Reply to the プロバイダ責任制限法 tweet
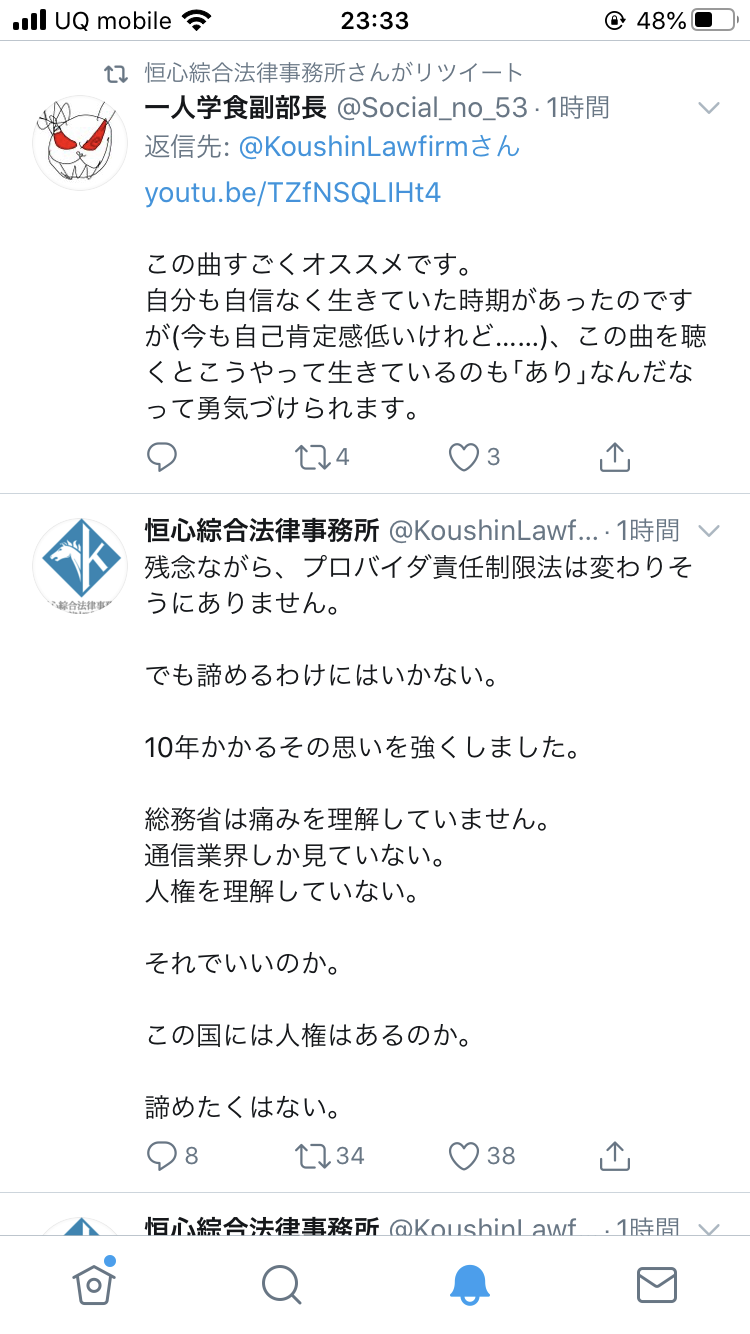The width and height of the screenshot is (750, 1334). 162,1156
